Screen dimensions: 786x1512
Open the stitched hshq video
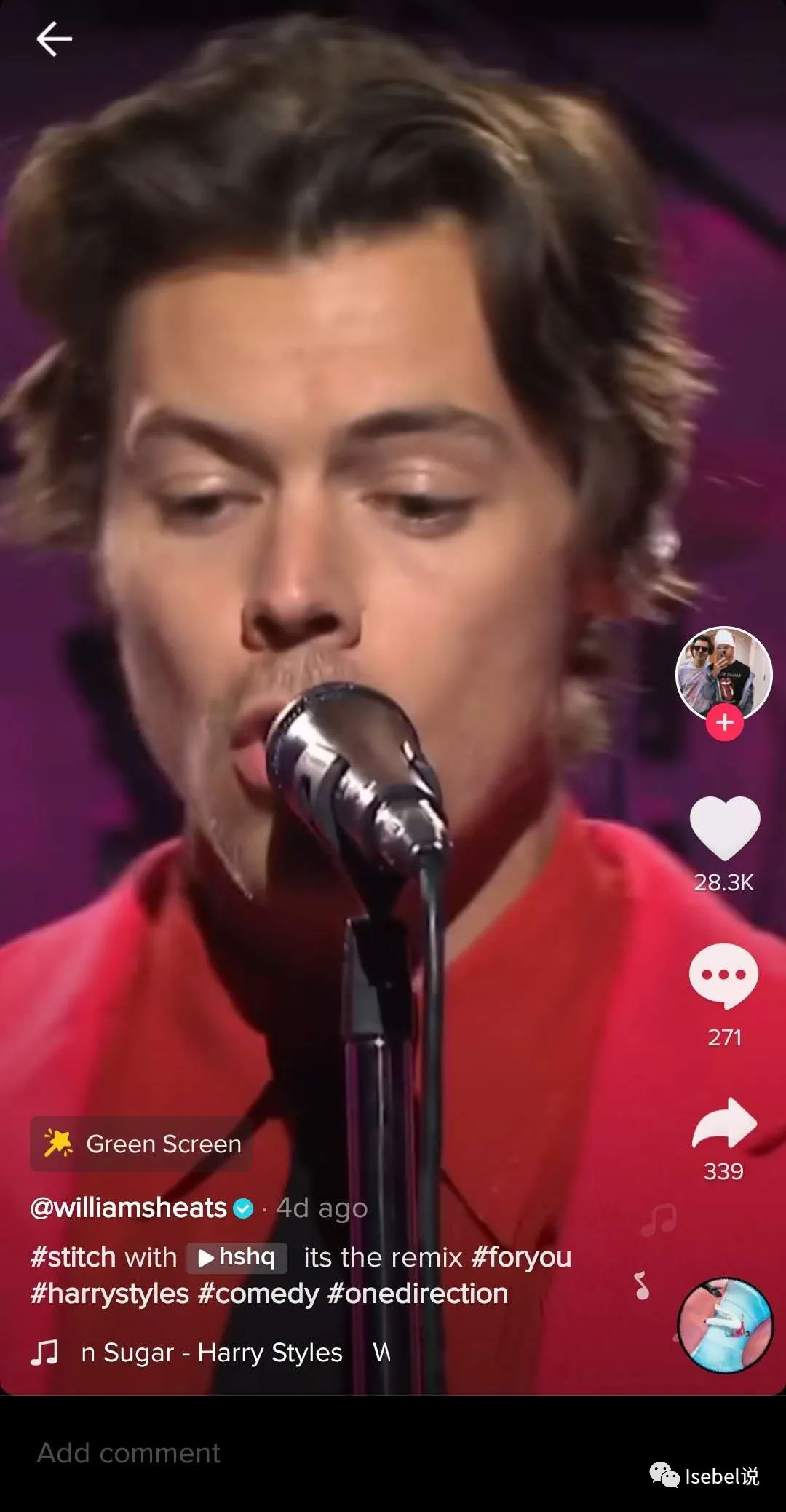(237, 1257)
